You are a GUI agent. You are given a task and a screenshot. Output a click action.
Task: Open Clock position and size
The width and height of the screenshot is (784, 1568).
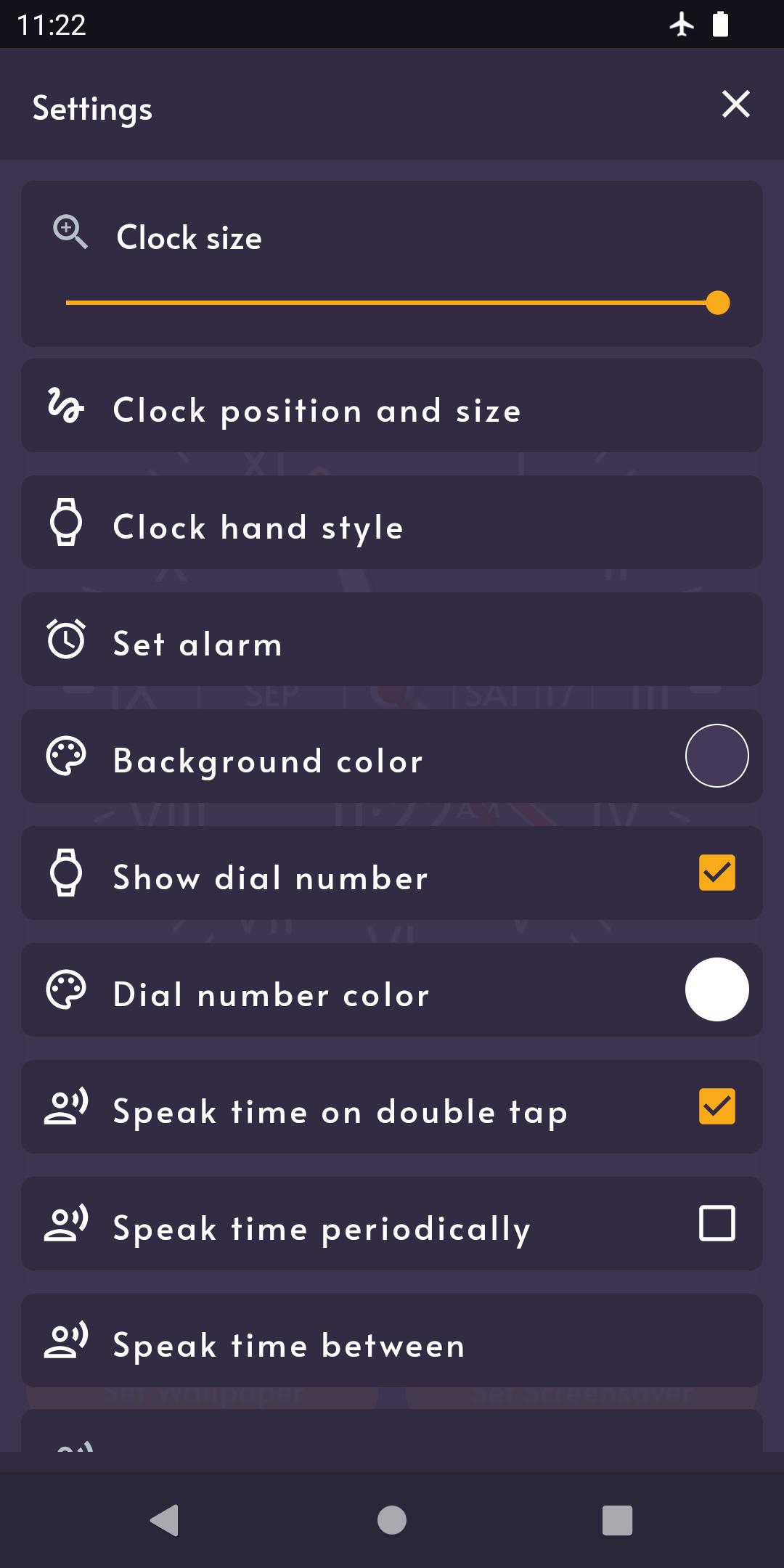point(392,407)
